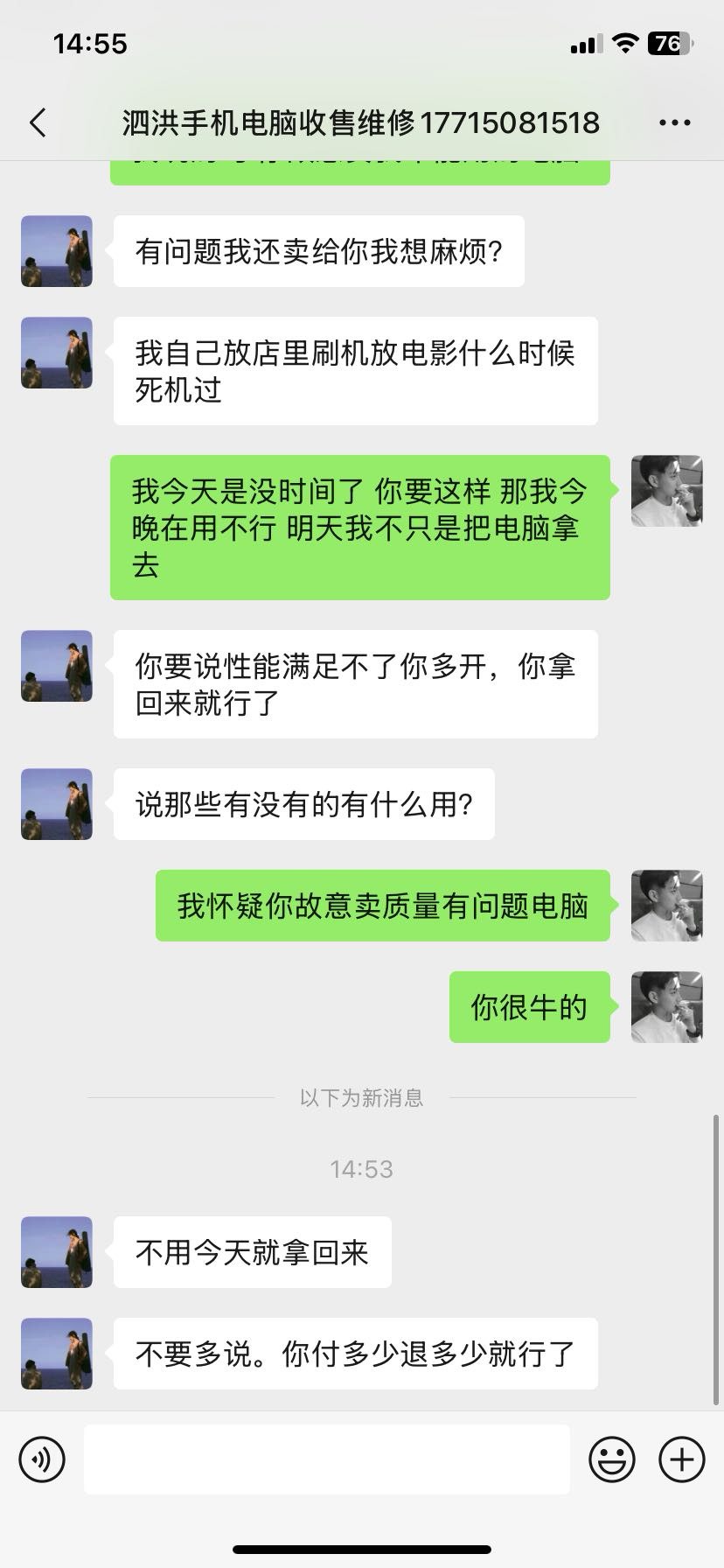
Task: Switch to voice message input
Action: click(x=42, y=1459)
